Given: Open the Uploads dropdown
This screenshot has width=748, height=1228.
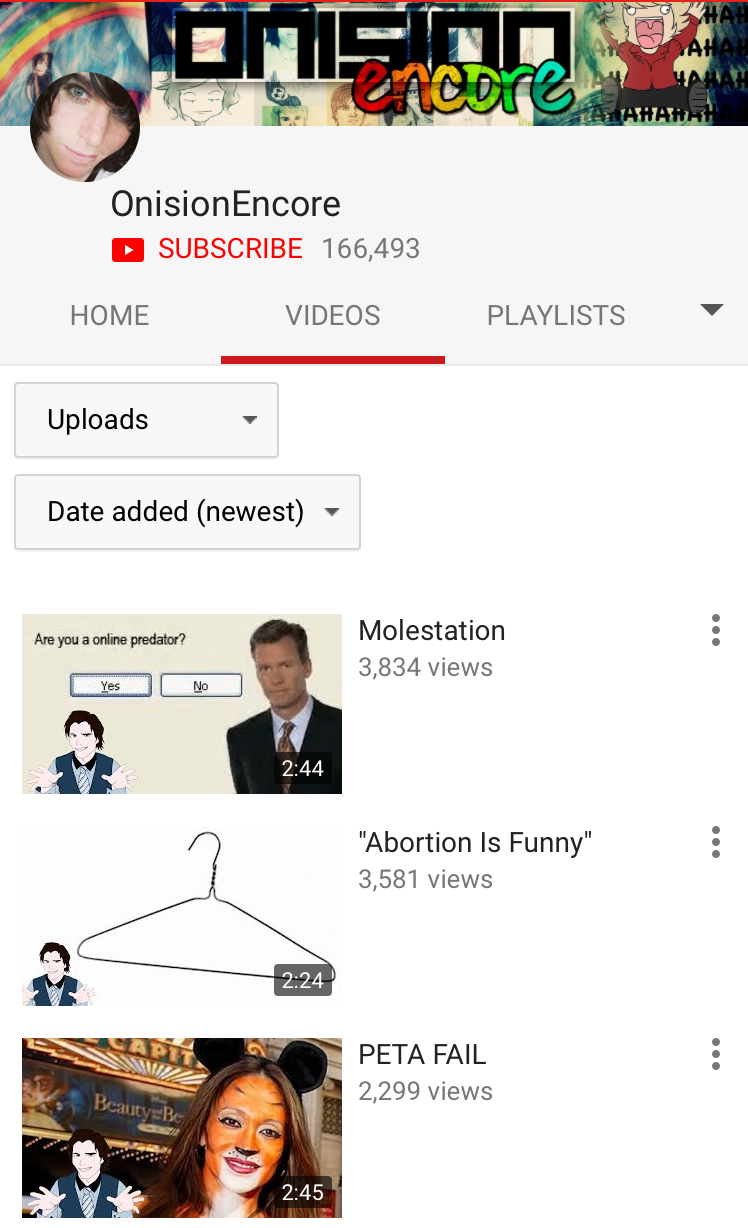Looking at the screenshot, I should 146,420.
